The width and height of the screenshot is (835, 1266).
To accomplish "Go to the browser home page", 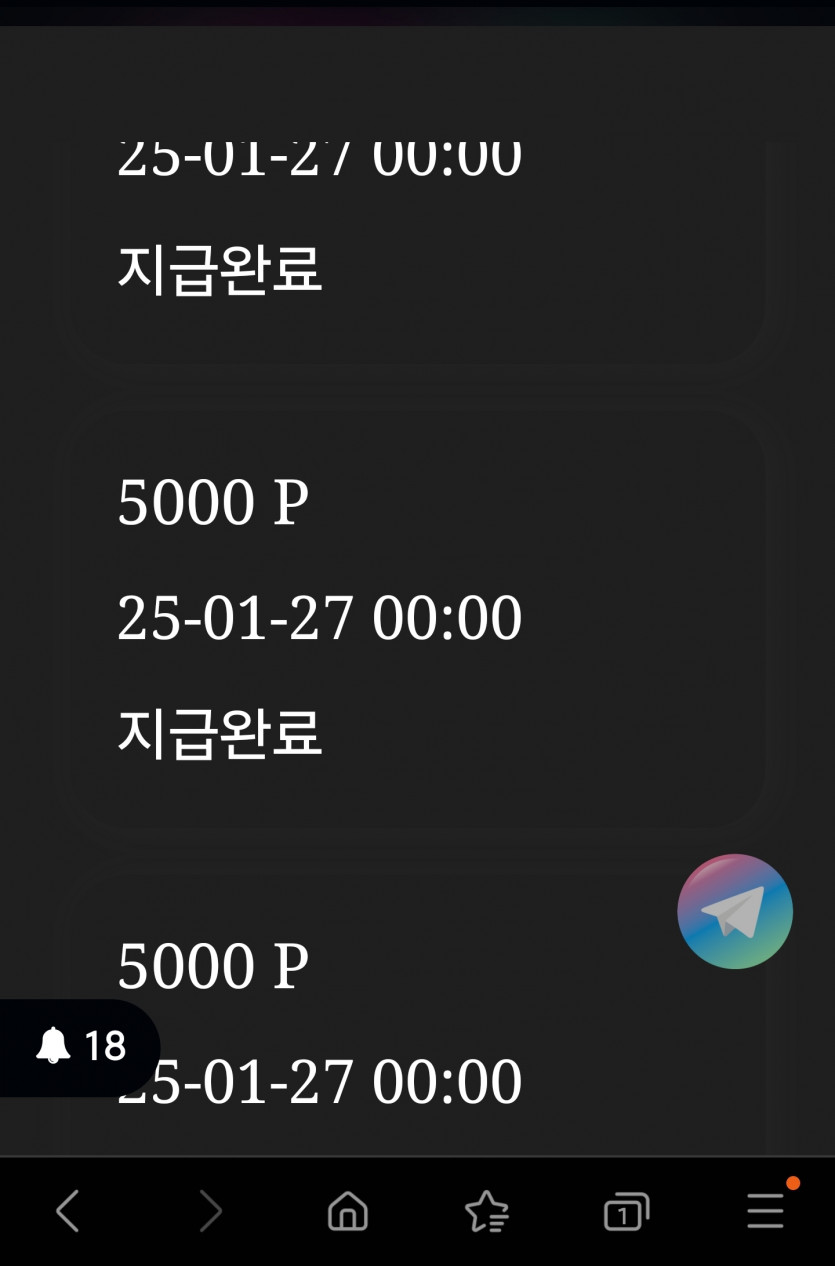I will click(347, 1212).
